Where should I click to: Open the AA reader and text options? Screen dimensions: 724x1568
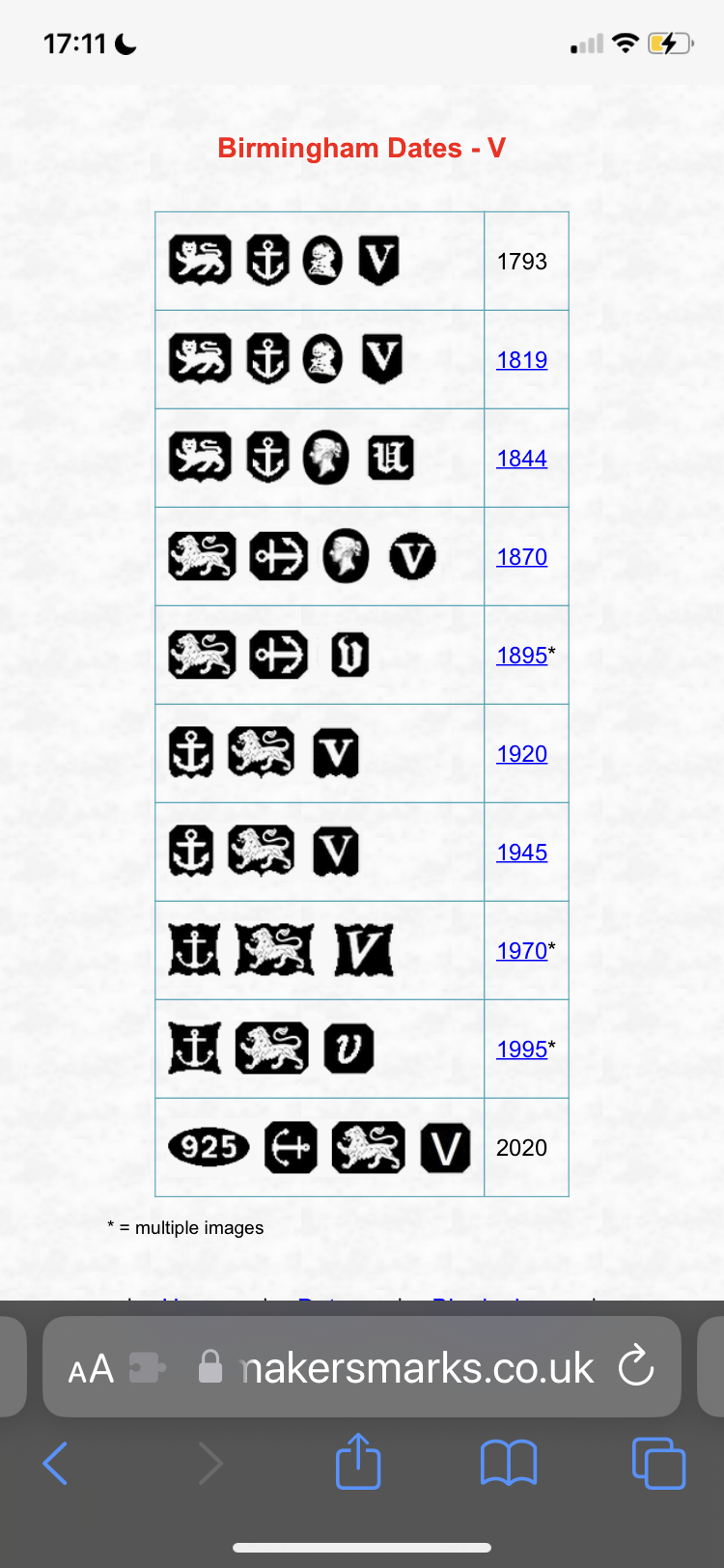coord(91,1368)
